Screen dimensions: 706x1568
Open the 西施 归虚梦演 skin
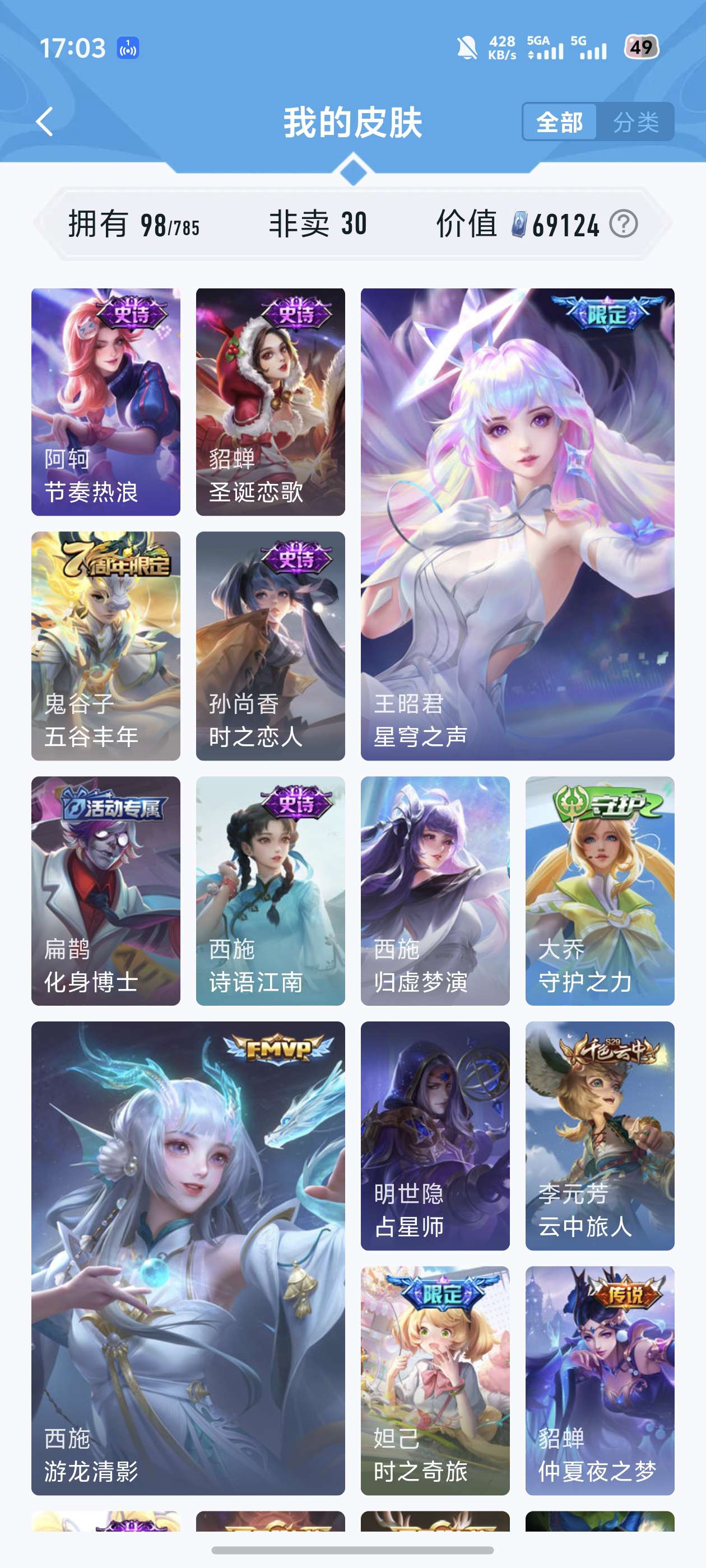[x=435, y=890]
